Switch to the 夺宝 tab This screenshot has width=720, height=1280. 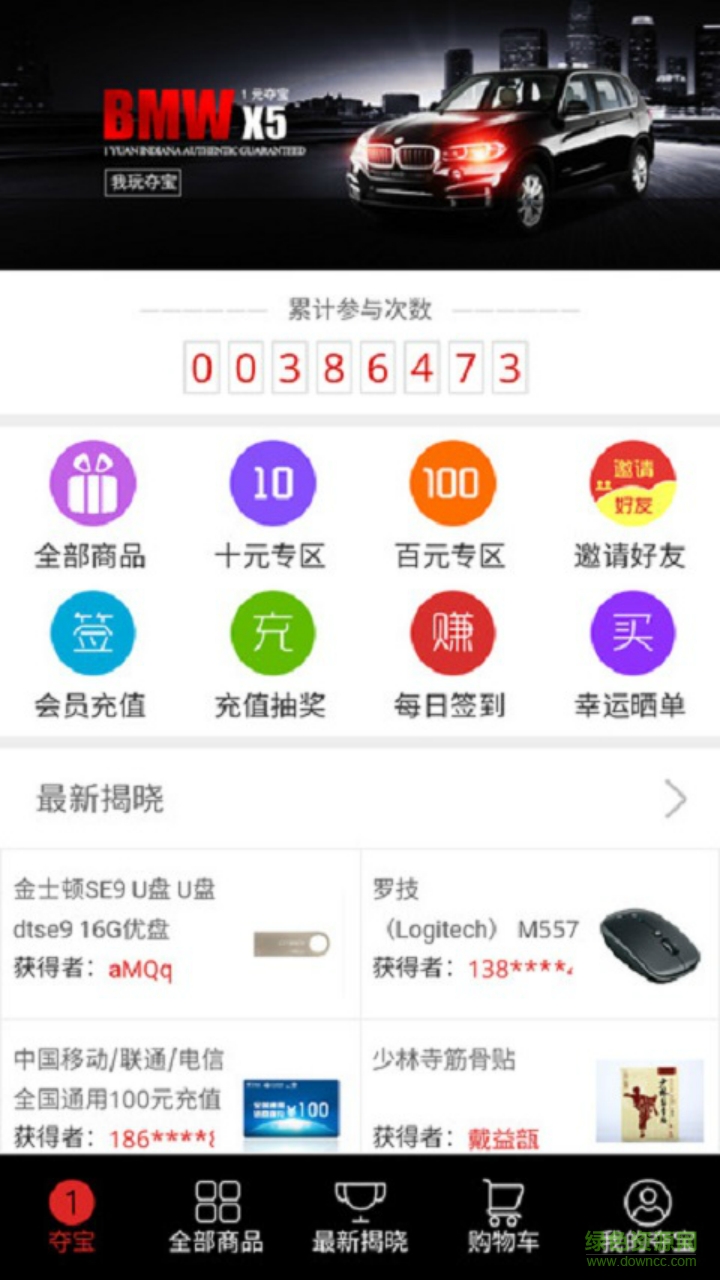[x=71, y=1217]
